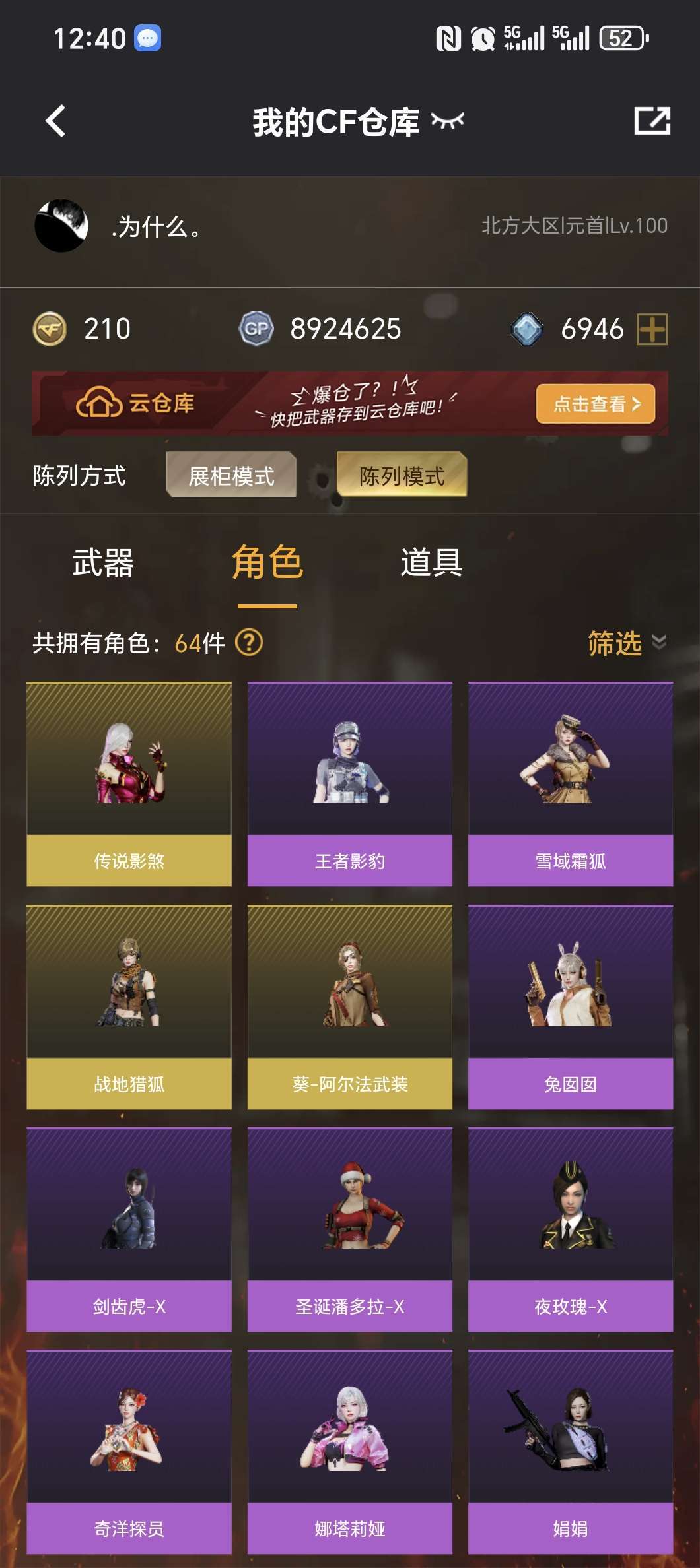View the 雪域霜狐 character
Screen dimensions: 700x1568
point(571,784)
